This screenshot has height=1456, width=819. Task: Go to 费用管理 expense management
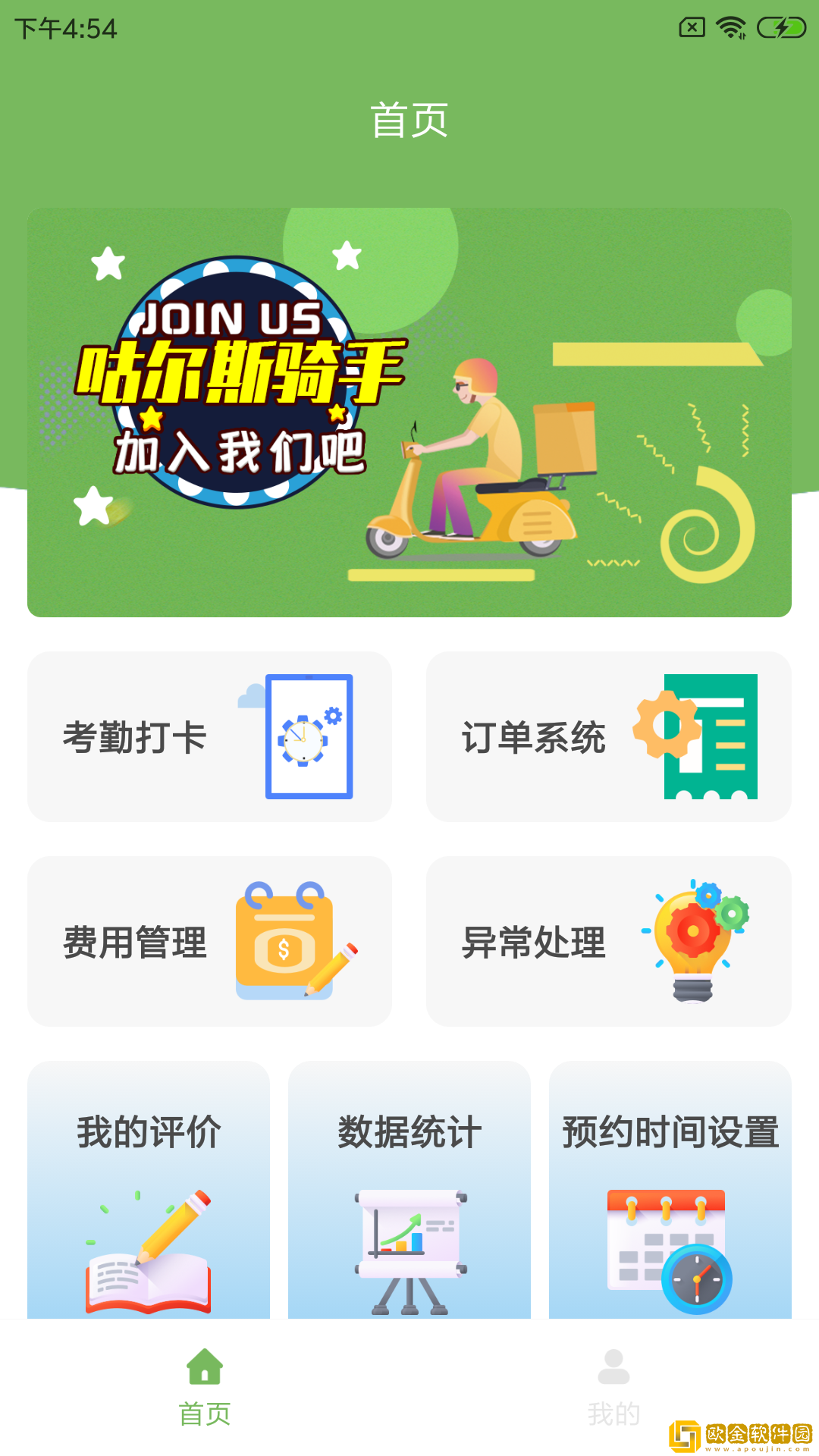[209, 941]
